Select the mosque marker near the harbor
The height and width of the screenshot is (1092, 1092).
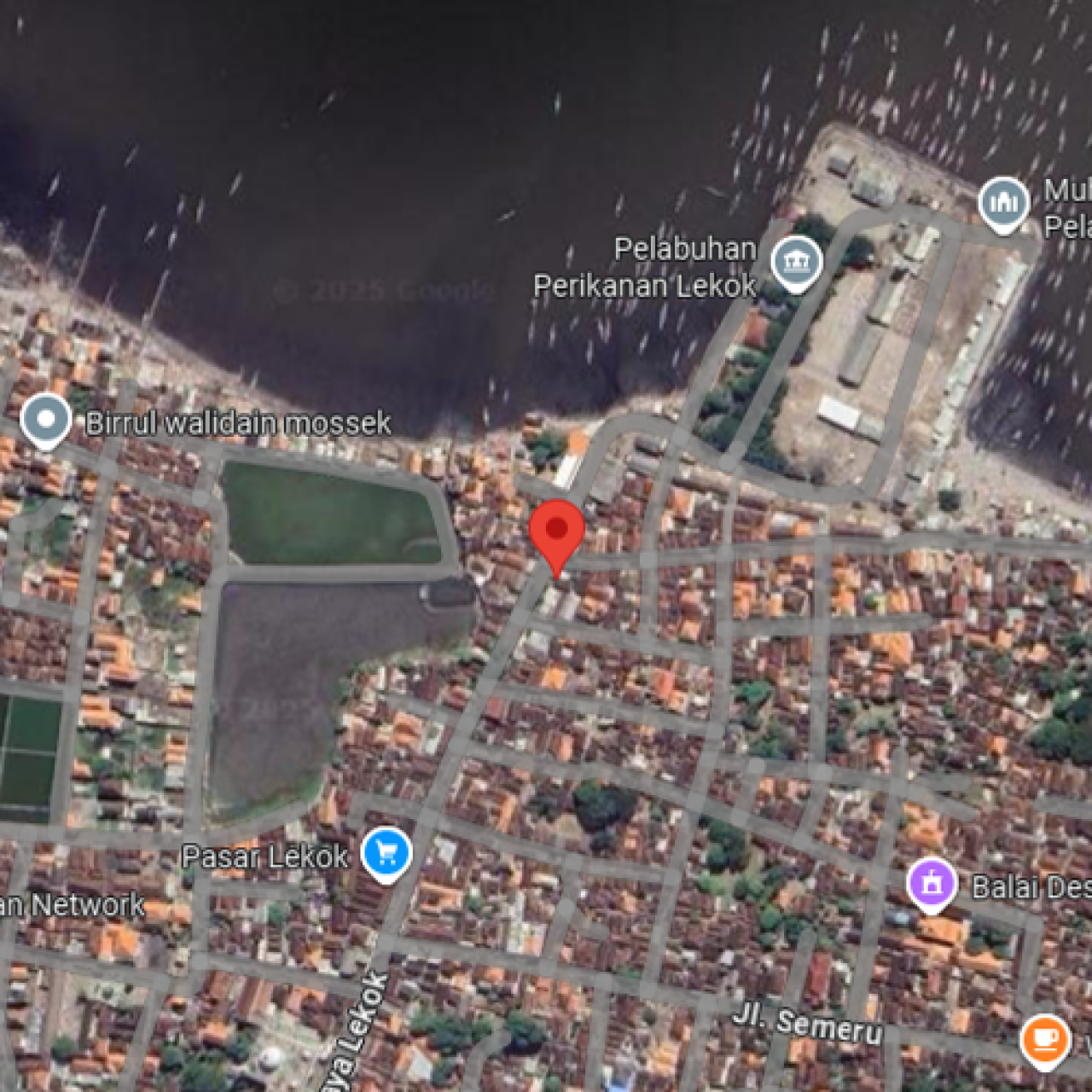[x=1002, y=202]
